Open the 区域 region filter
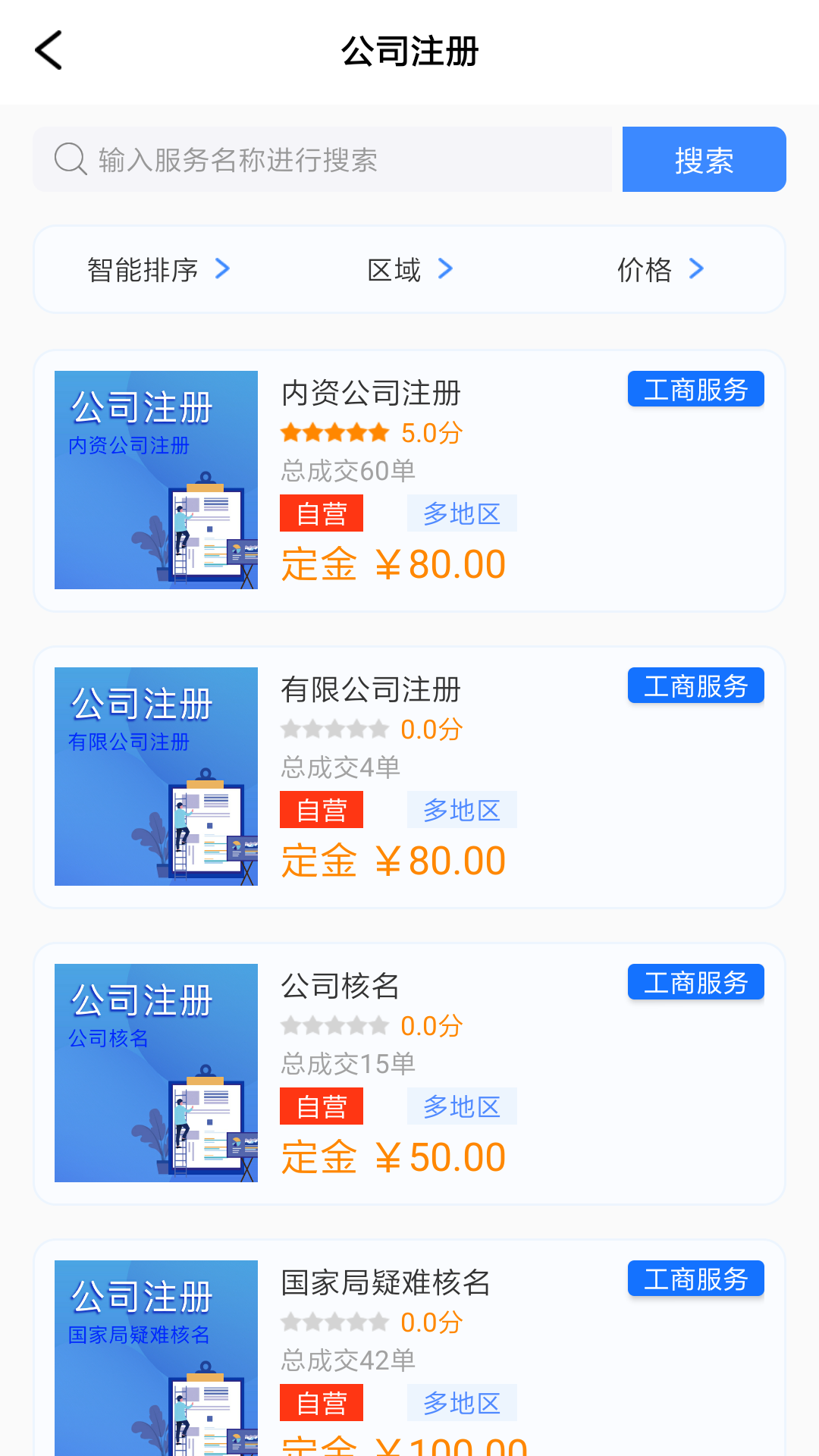 (409, 269)
